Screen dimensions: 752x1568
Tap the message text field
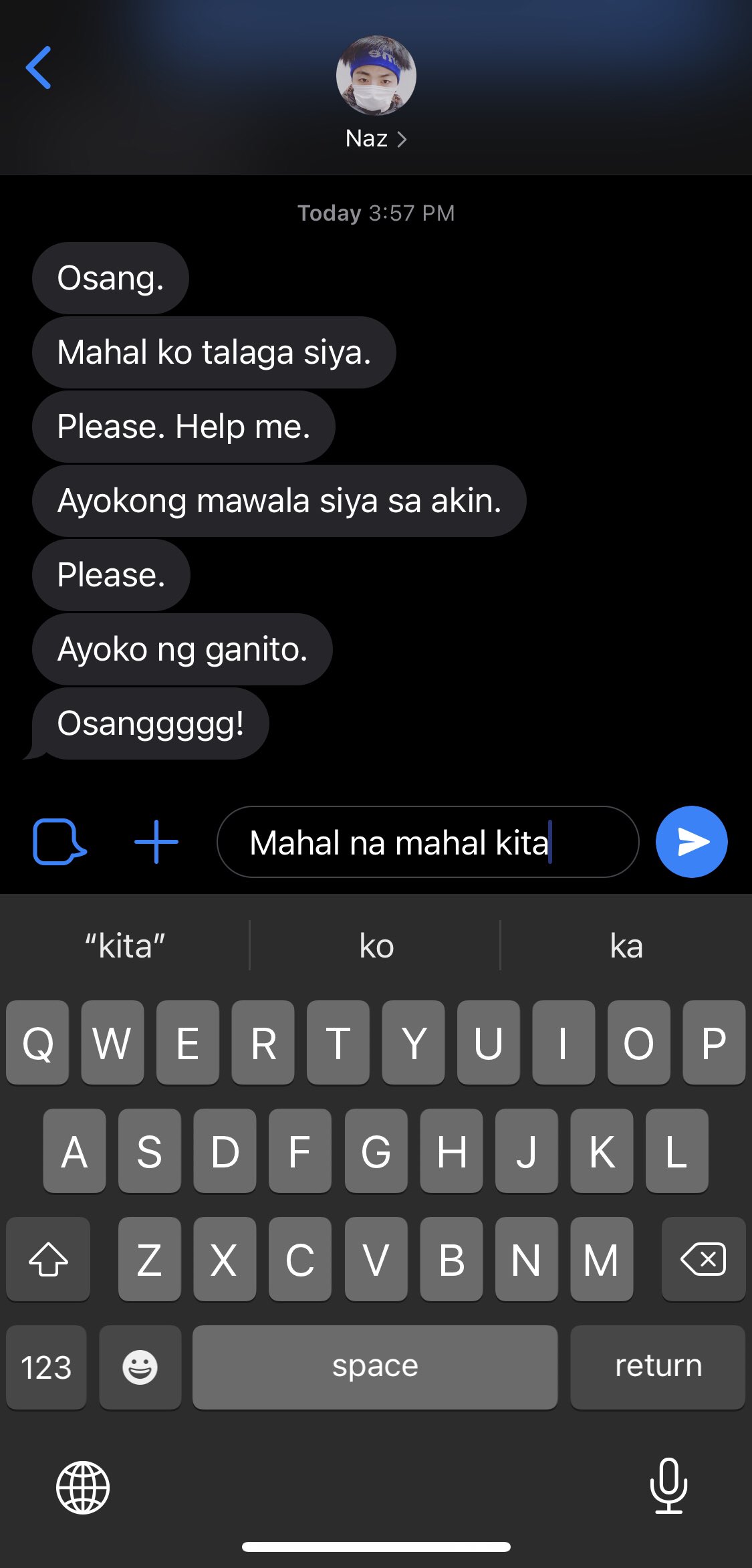[x=428, y=842]
